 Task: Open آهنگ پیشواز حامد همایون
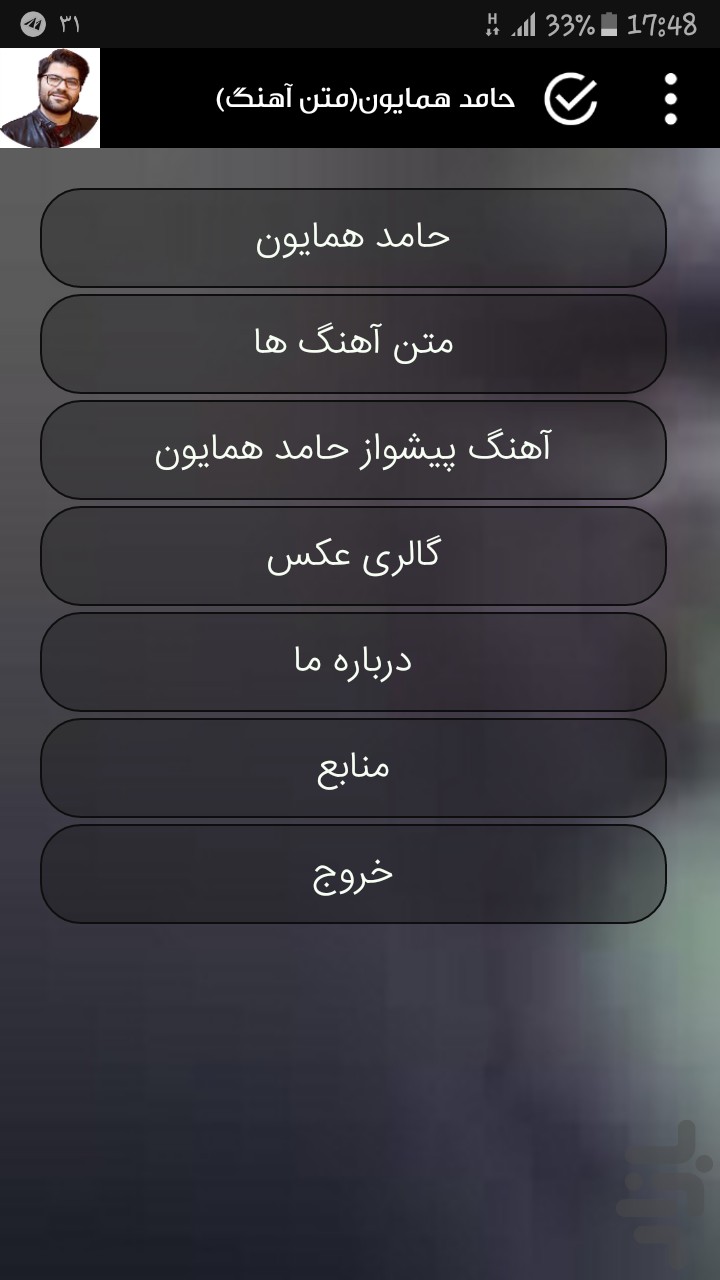tap(353, 450)
